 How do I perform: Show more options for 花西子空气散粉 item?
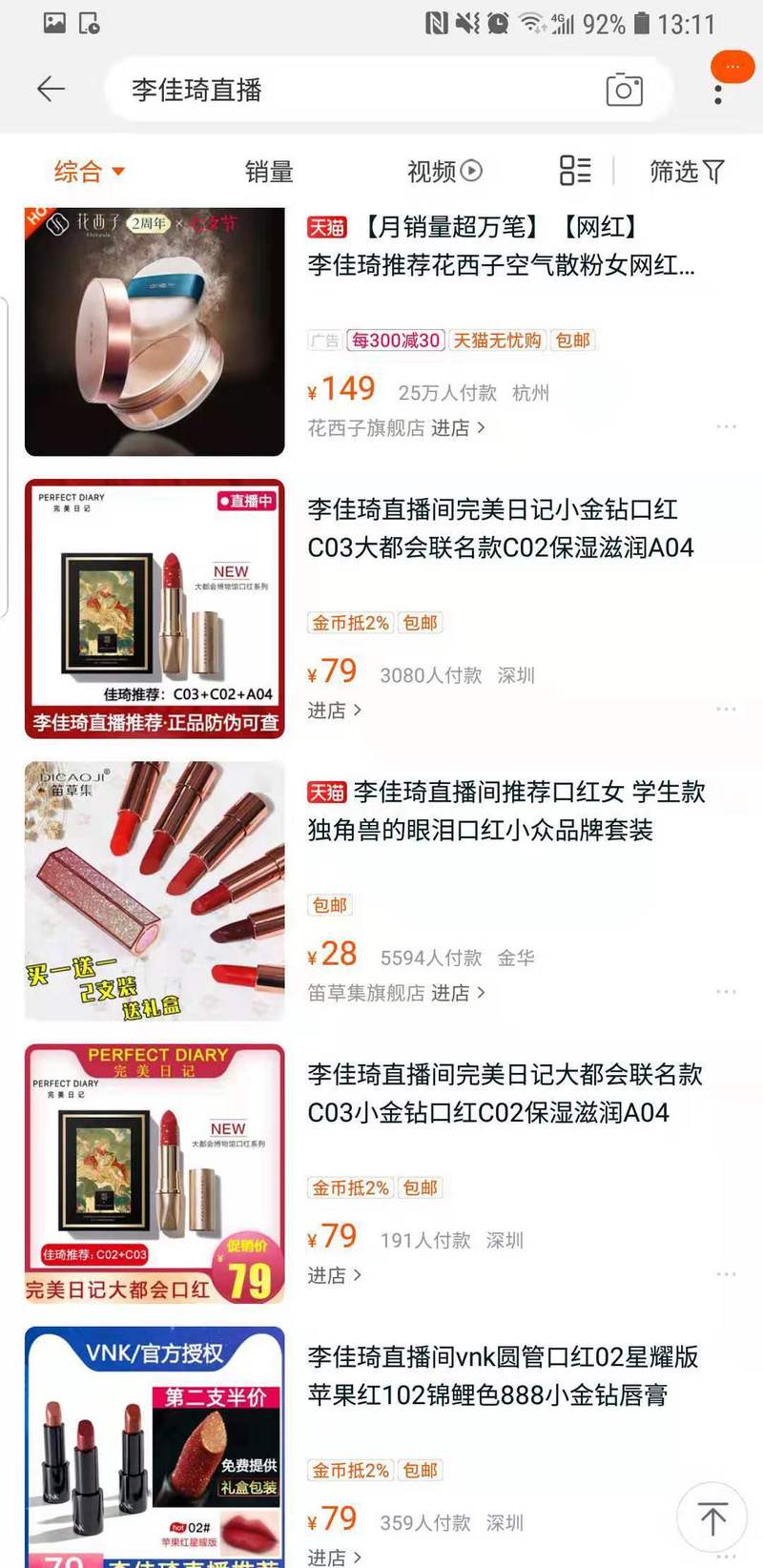pos(726,426)
